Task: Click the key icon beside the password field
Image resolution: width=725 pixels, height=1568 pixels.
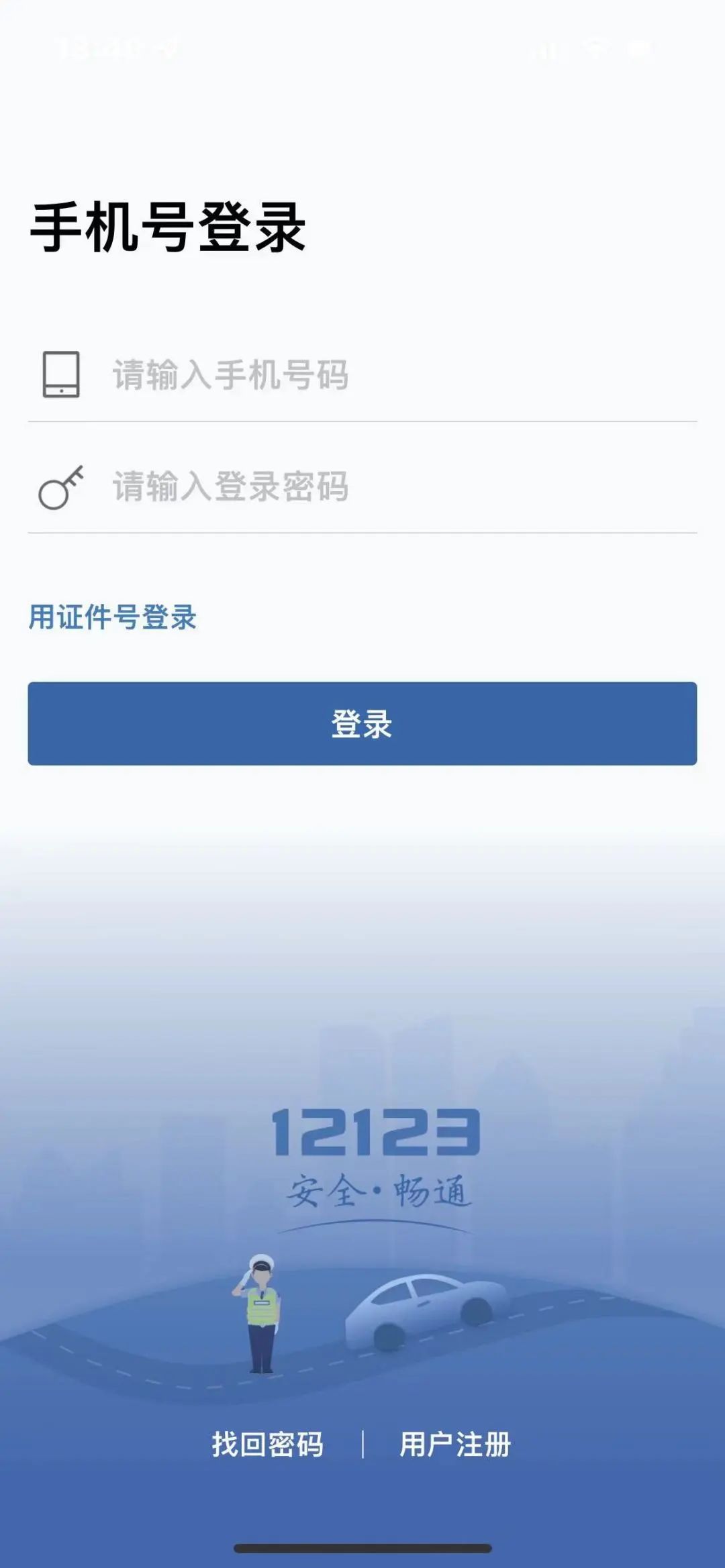Action: (62, 488)
